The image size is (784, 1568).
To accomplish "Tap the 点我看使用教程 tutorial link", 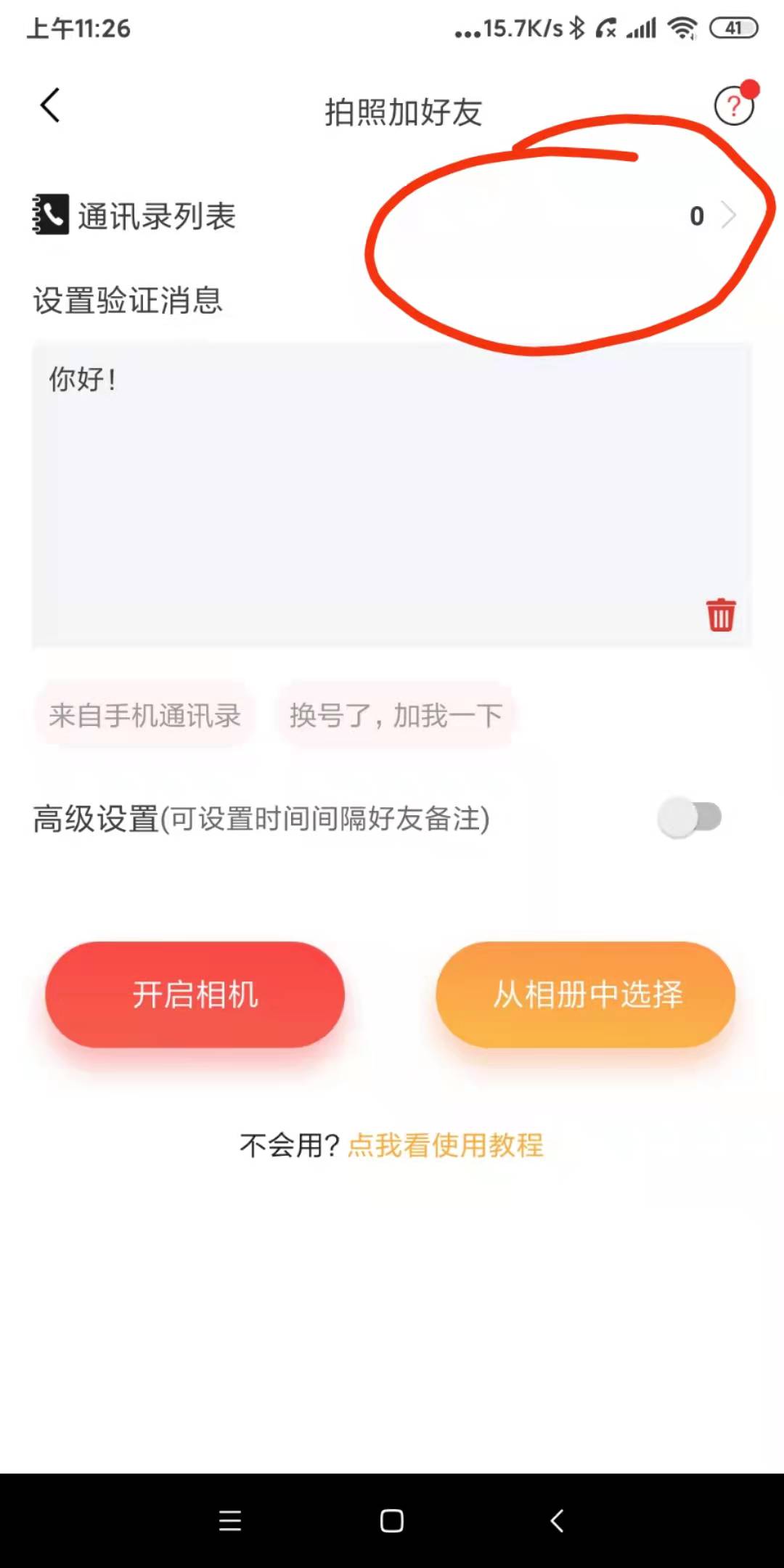I will [445, 1146].
